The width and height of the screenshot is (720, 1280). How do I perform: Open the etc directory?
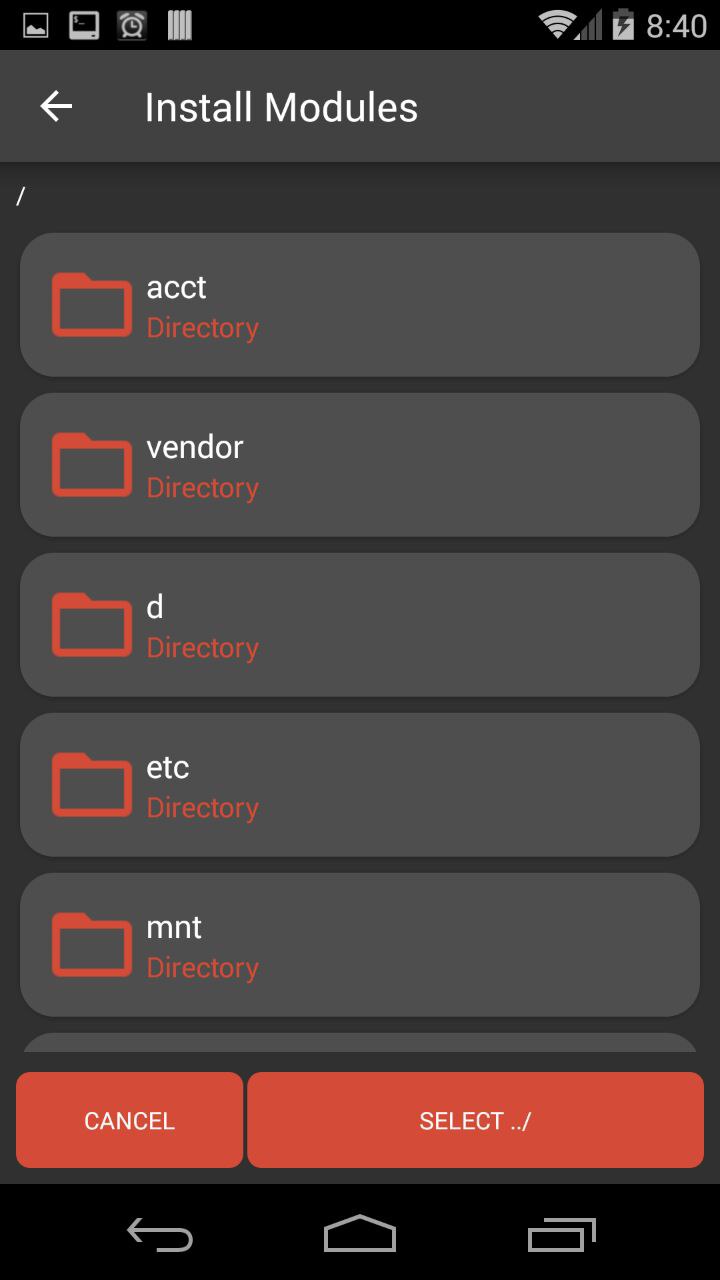point(360,785)
